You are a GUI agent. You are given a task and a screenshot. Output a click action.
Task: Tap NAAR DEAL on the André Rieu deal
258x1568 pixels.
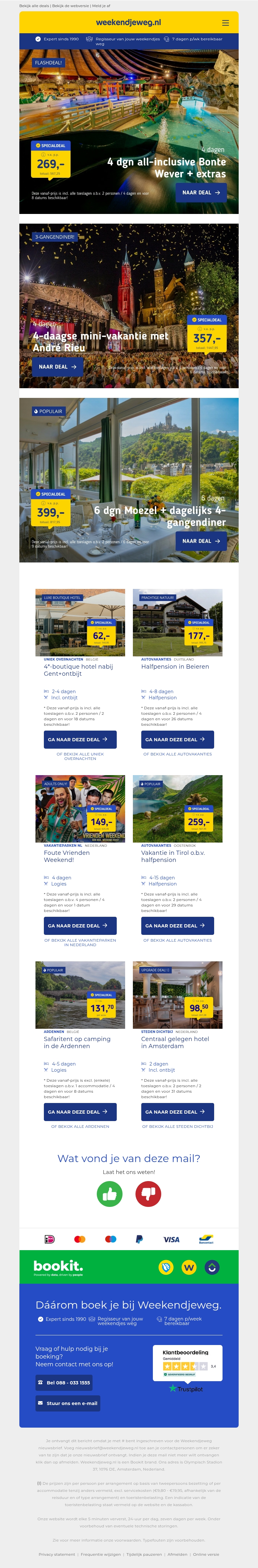pos(57,367)
